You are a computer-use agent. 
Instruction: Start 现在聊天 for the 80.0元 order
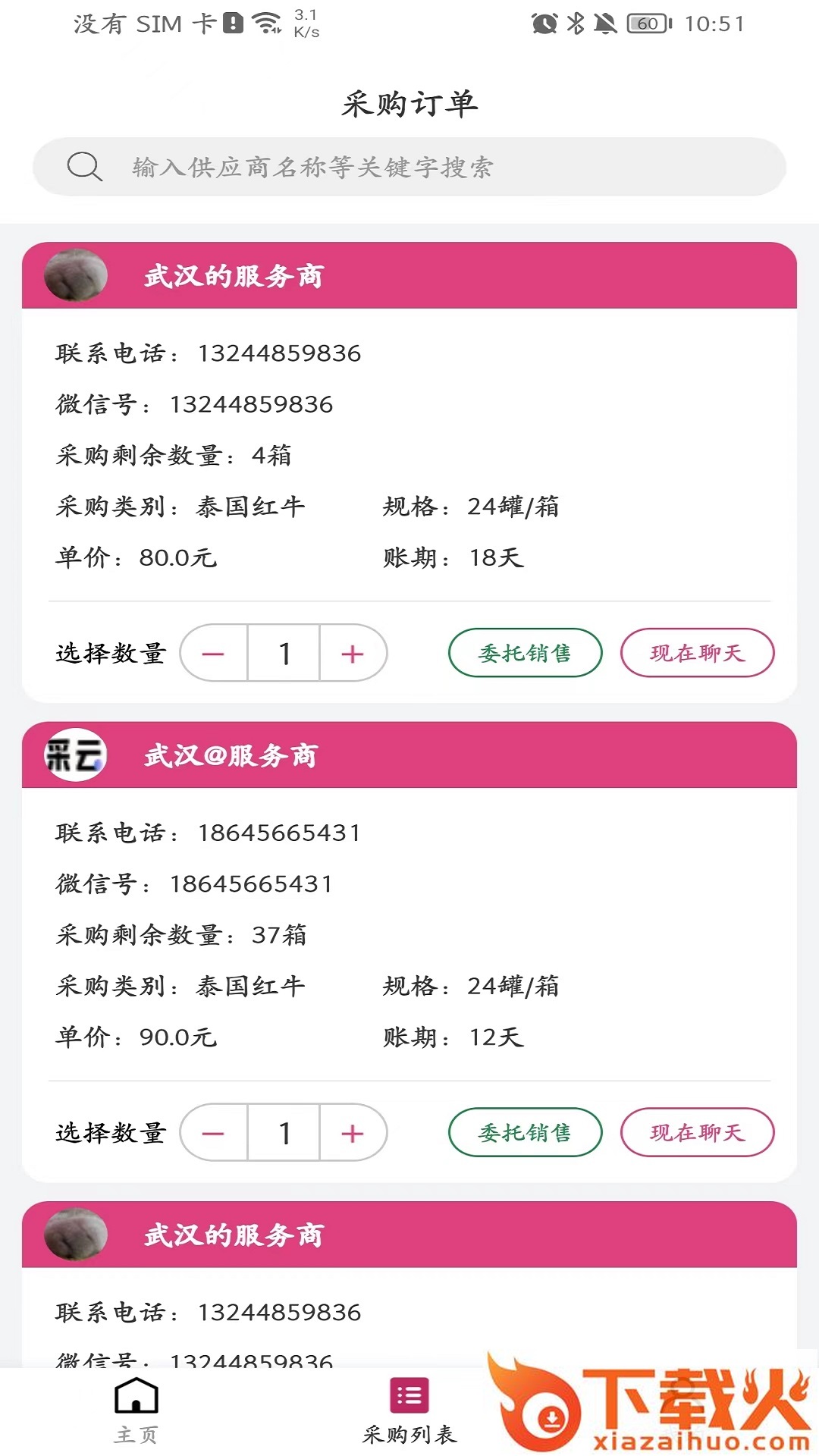pyautogui.click(x=697, y=653)
